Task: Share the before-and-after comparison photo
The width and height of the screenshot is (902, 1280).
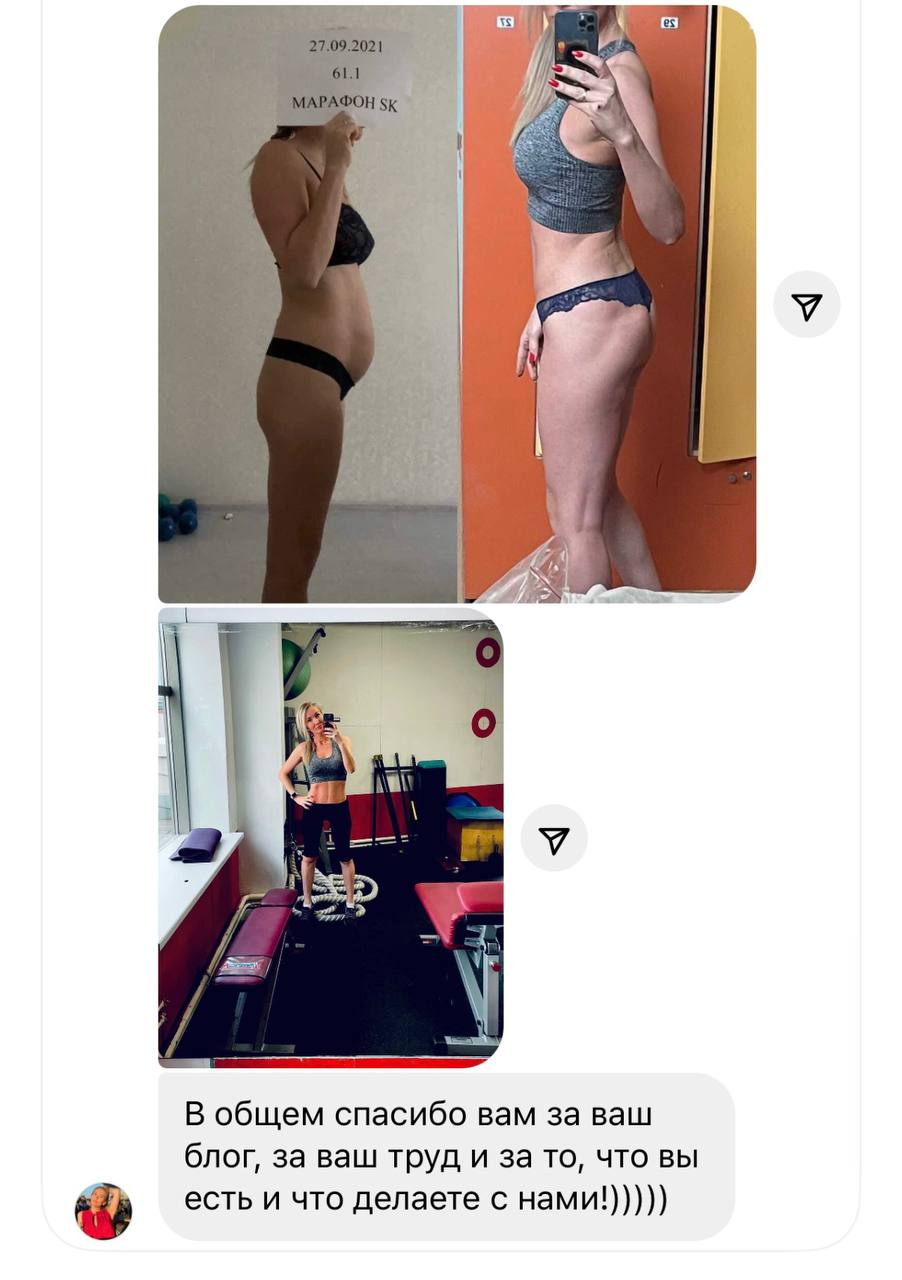Action: [x=806, y=305]
